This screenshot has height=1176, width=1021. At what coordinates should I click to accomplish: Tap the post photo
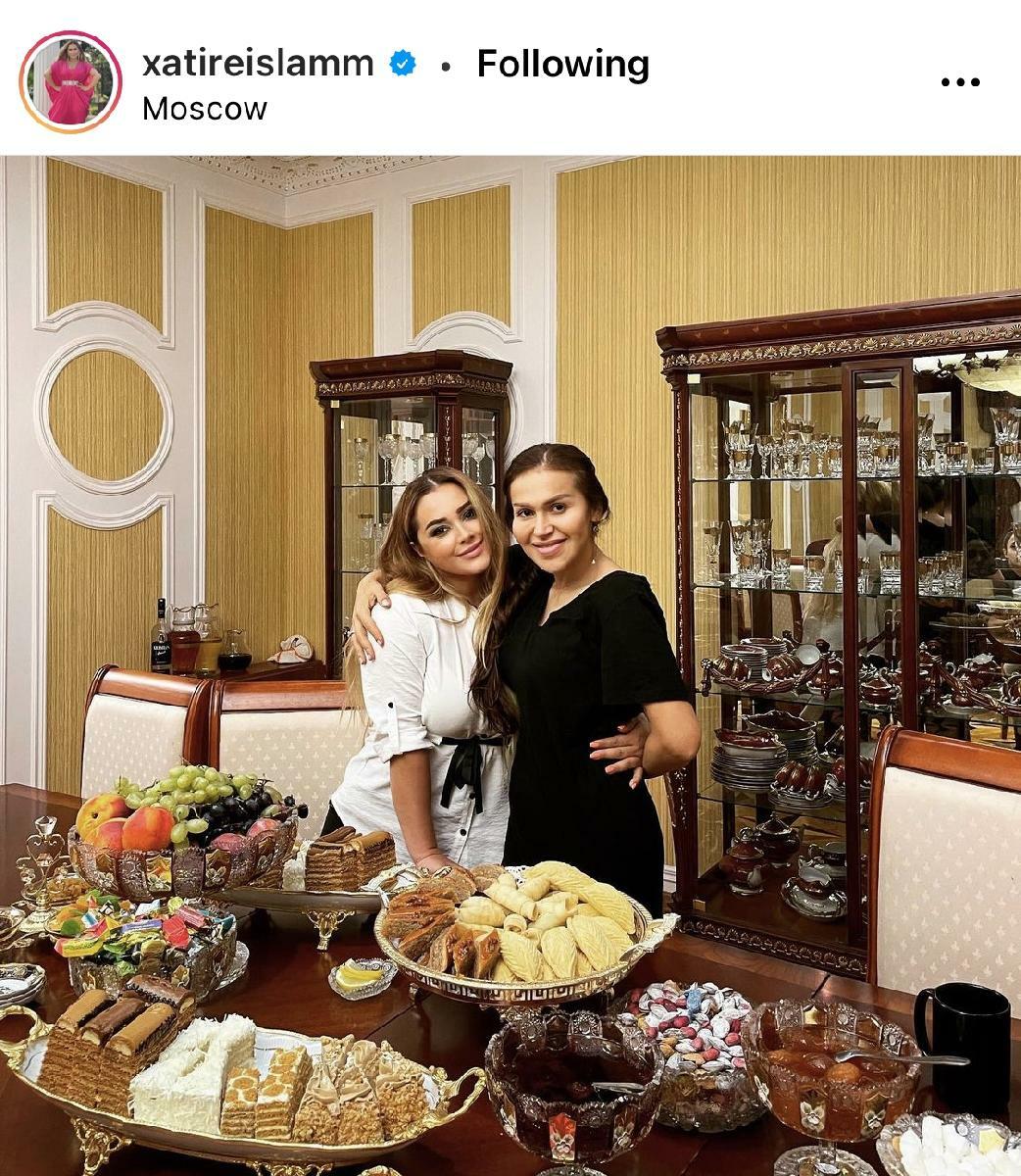click(510, 664)
